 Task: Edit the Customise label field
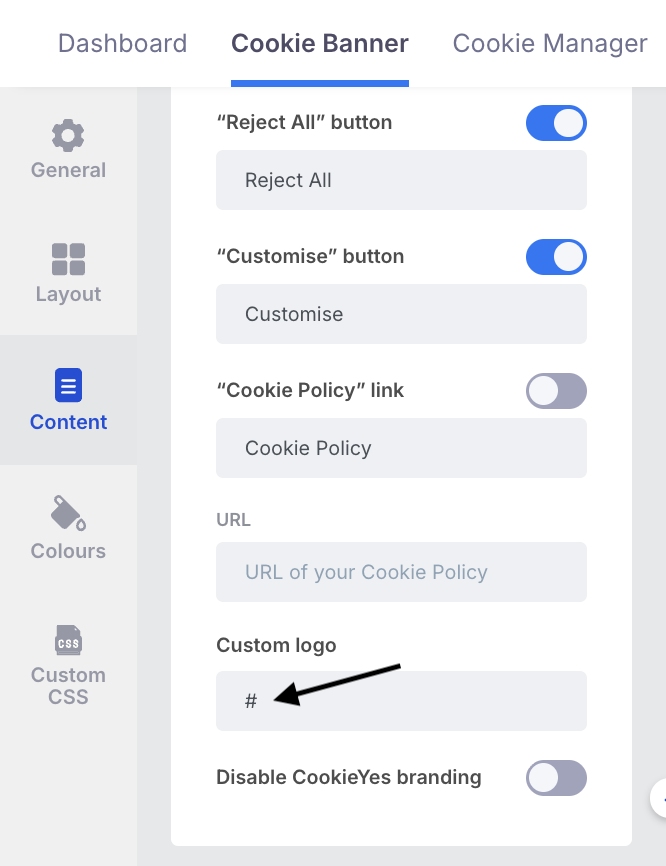point(401,314)
